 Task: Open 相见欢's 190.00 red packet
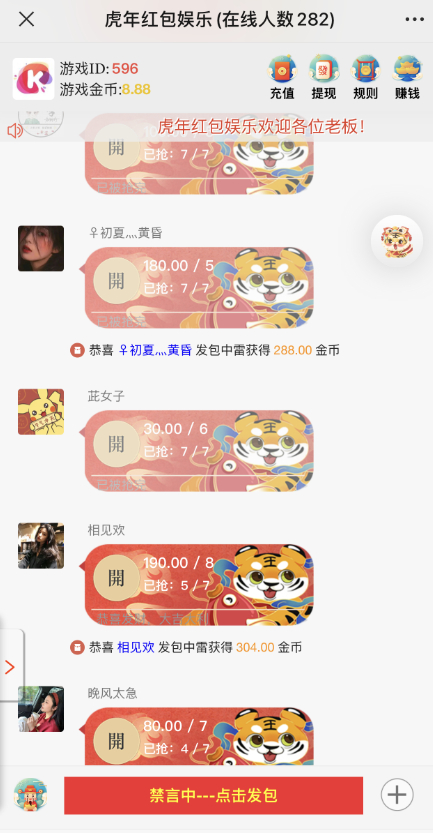tap(199, 584)
